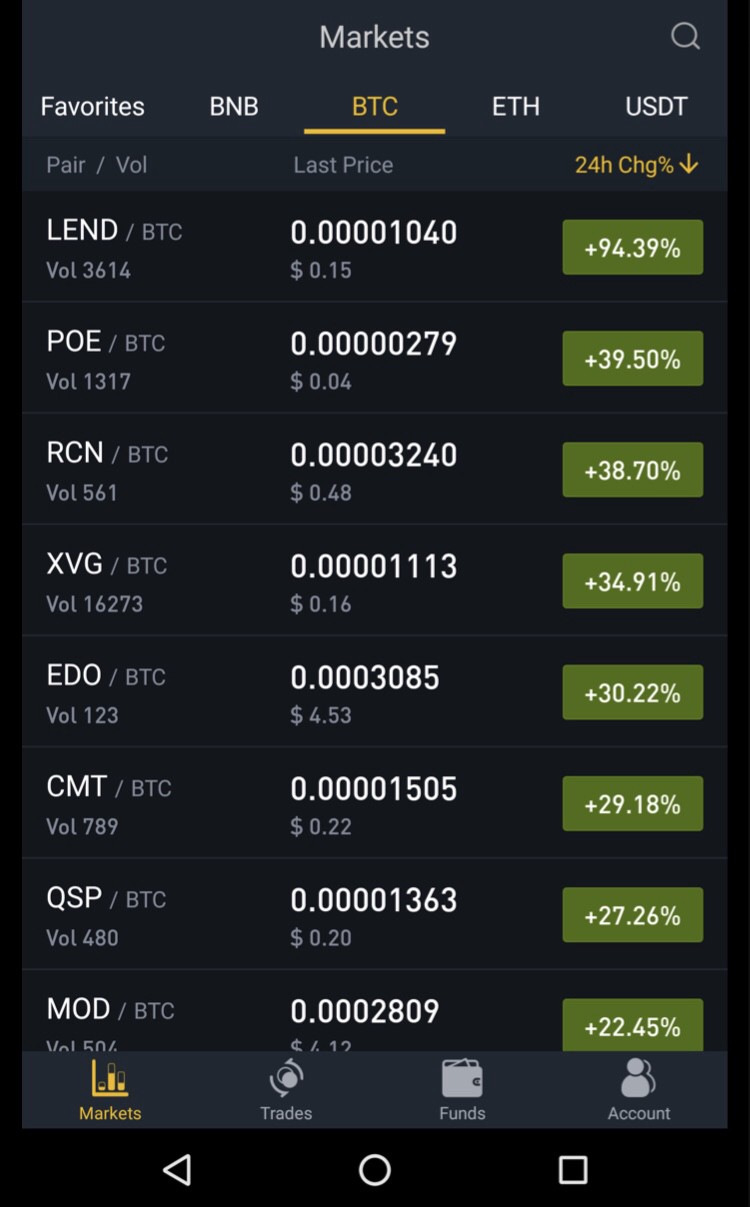Sort by 24h Chg% column
This screenshot has height=1207, width=750.
[x=635, y=165]
